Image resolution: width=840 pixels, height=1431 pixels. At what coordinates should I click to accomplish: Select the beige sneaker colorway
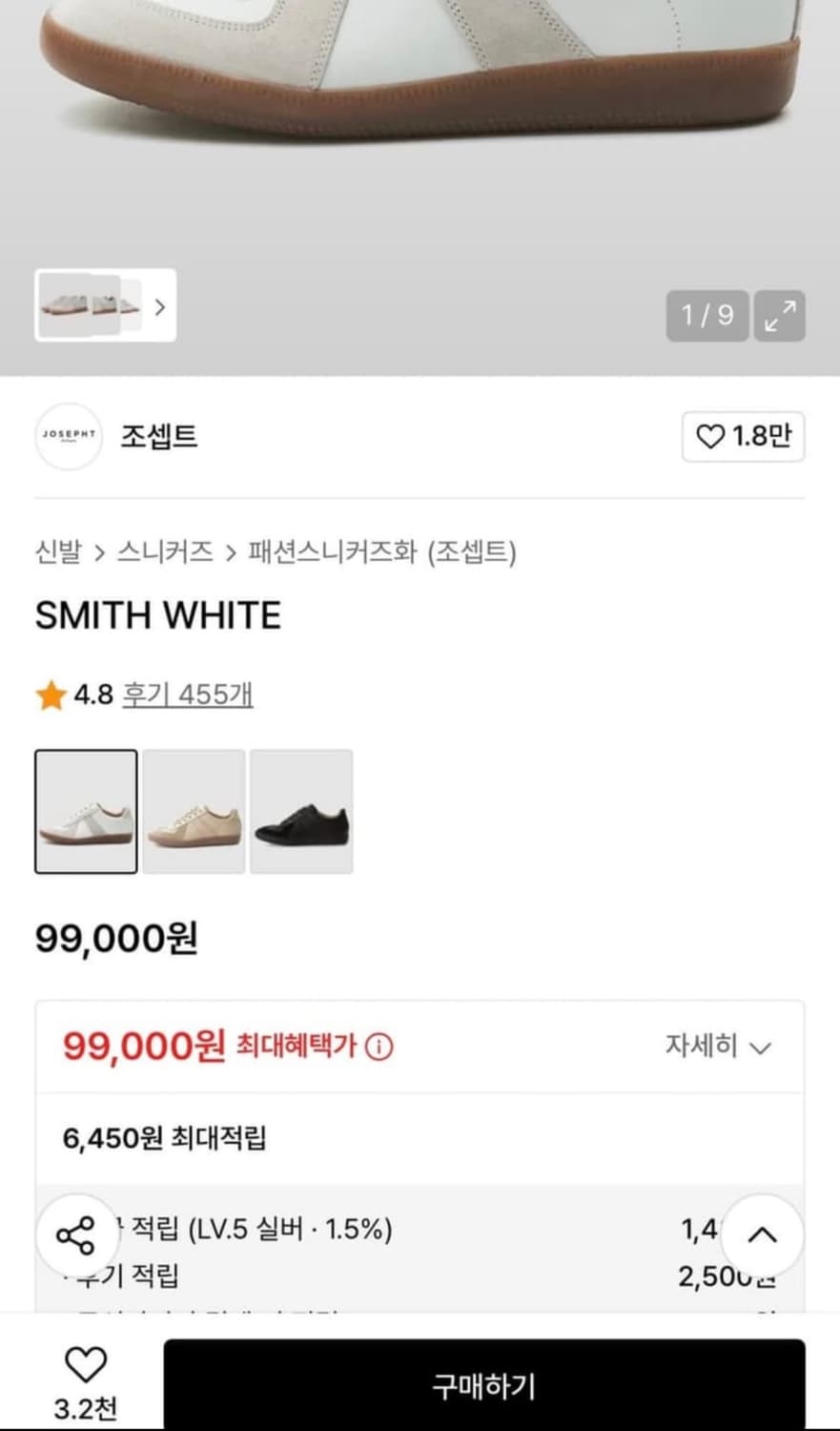click(x=193, y=811)
